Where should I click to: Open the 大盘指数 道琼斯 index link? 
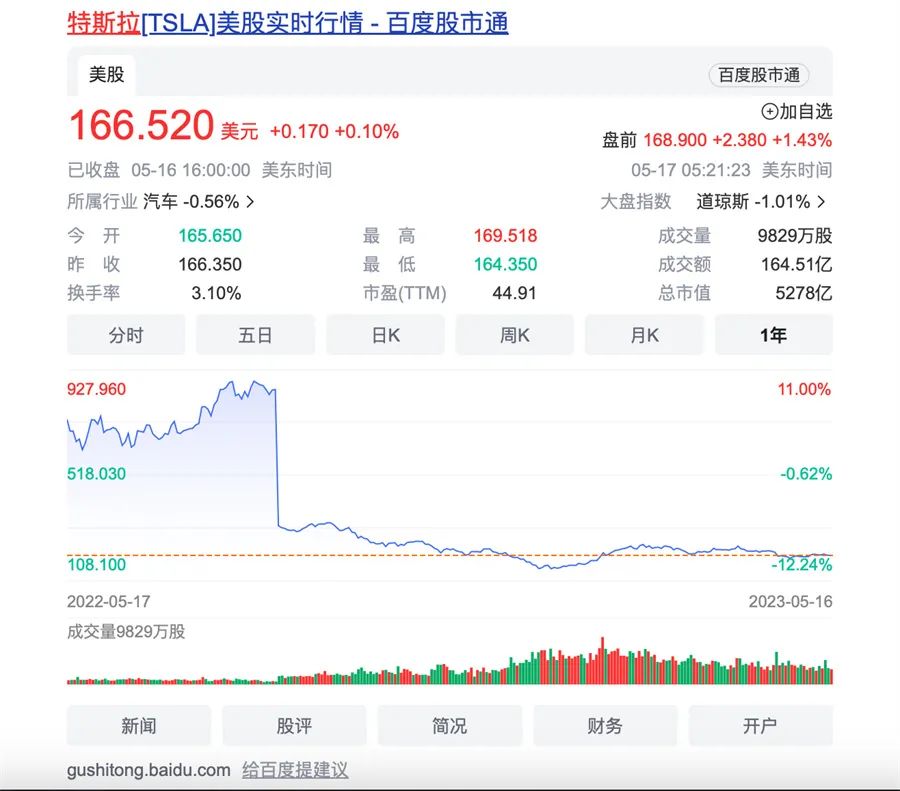[x=761, y=202]
